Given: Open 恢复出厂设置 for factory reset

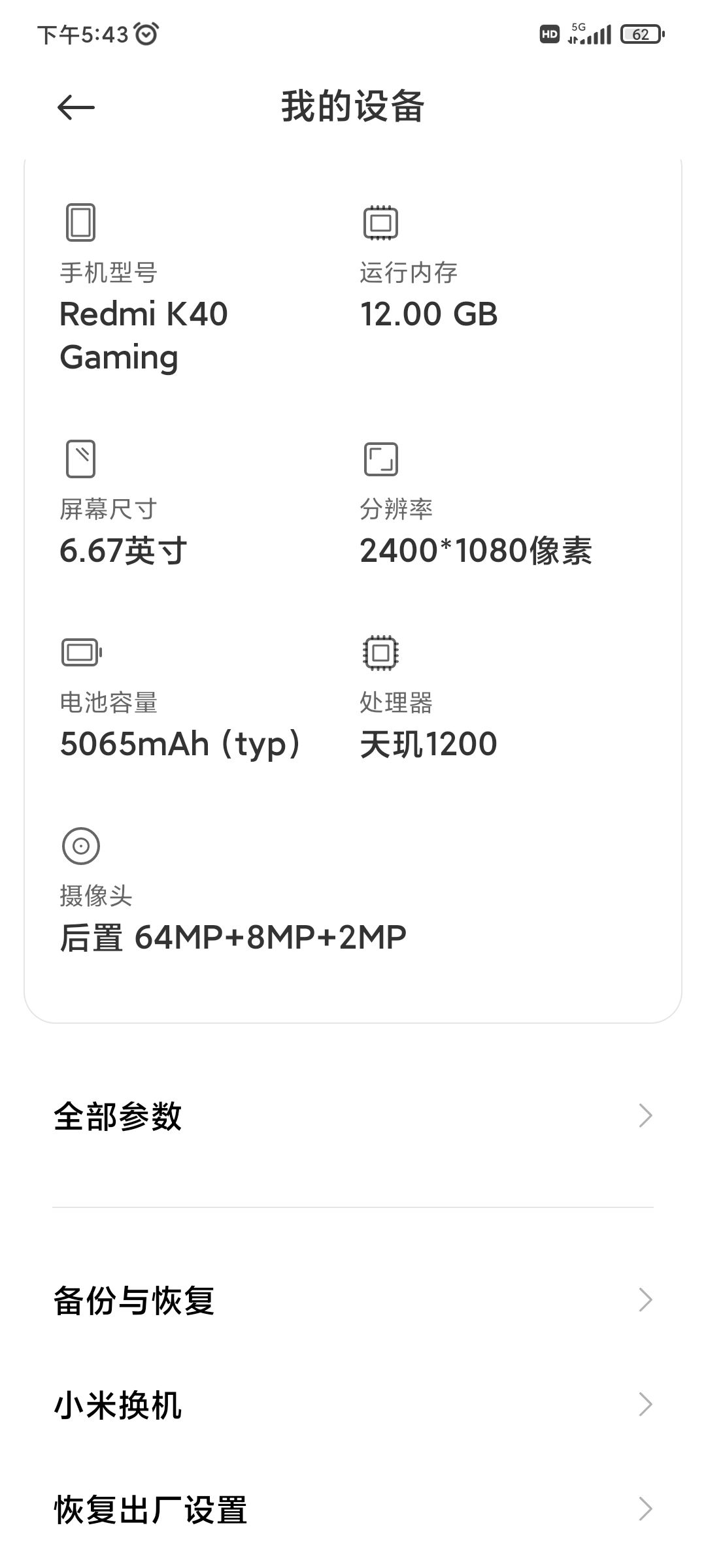Looking at the screenshot, I should click(x=353, y=1509).
